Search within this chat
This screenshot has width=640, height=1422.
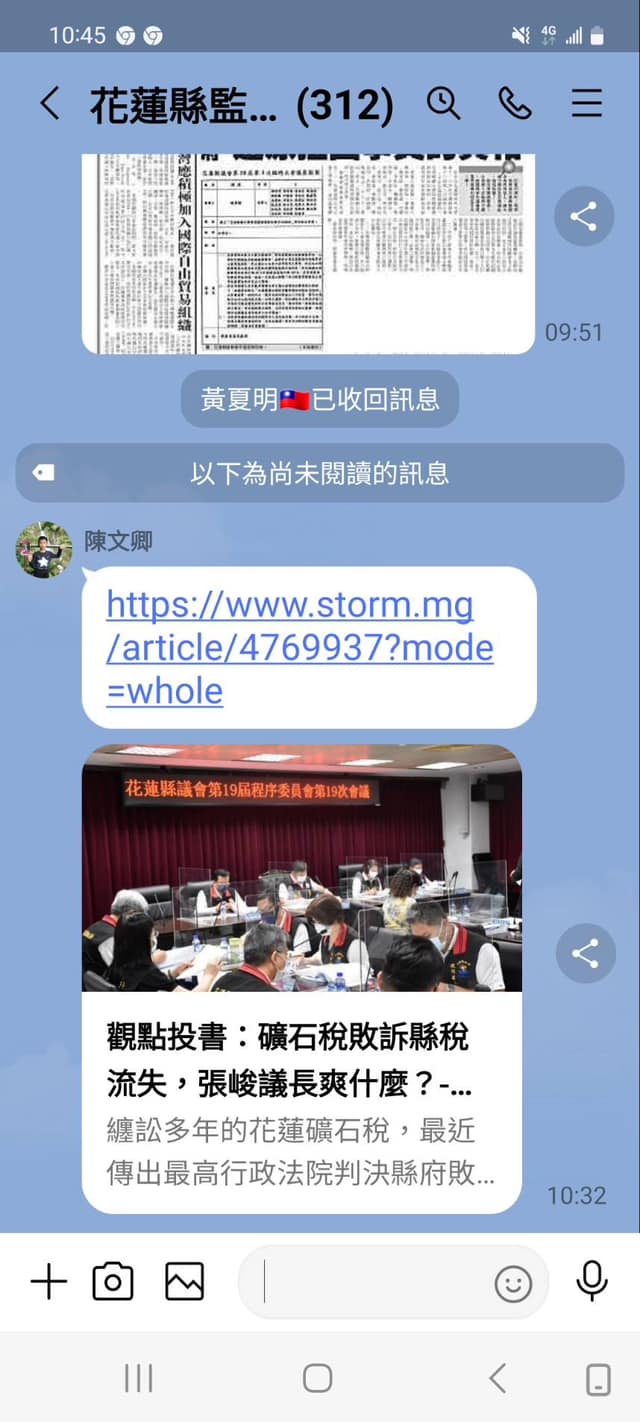click(443, 104)
